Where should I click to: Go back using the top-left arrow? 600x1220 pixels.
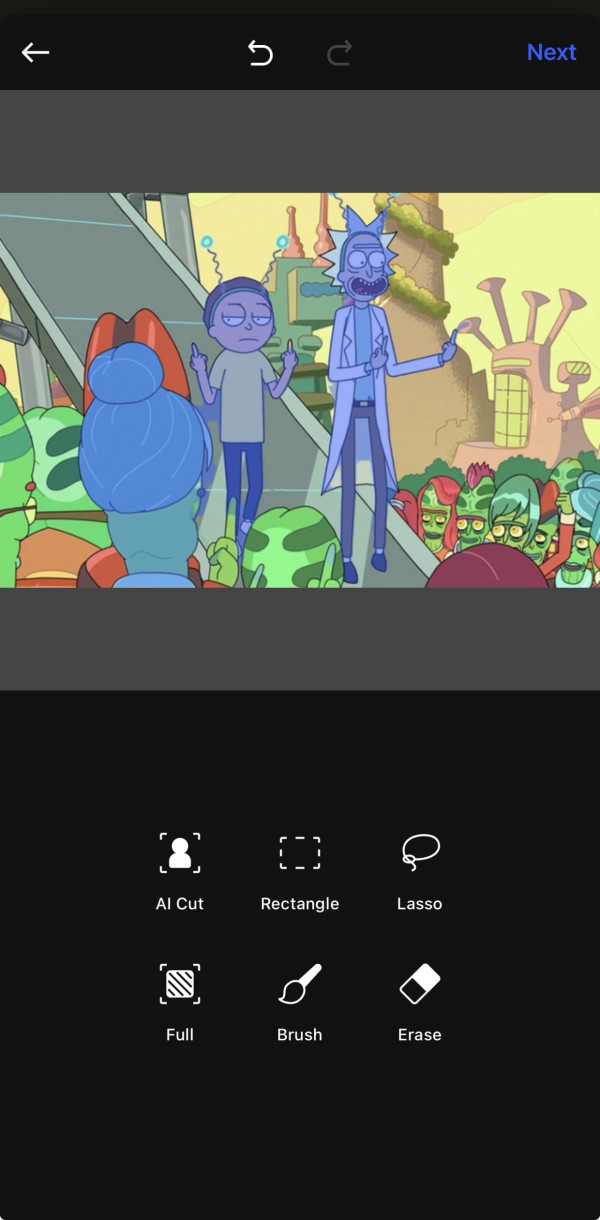(x=35, y=53)
